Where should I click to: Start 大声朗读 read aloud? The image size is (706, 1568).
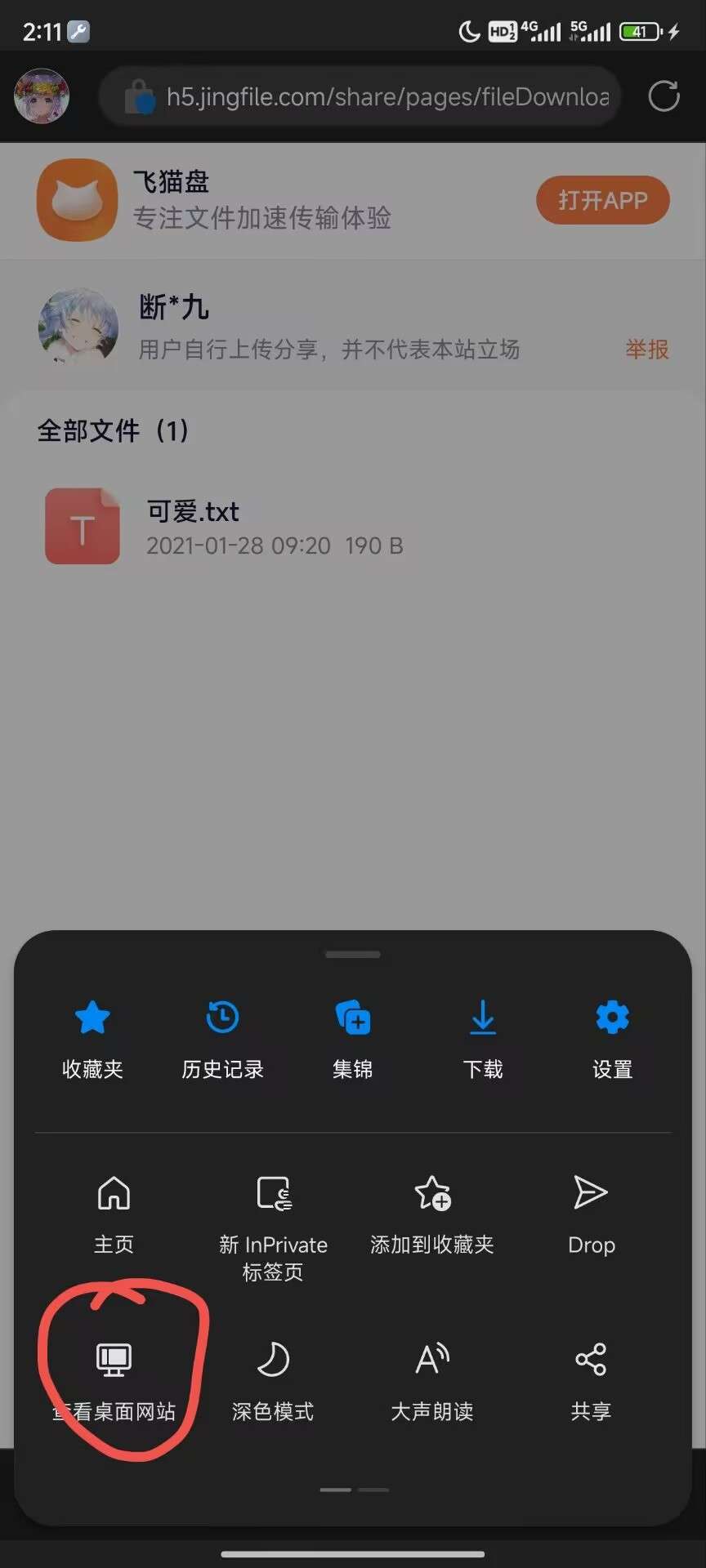click(x=432, y=1380)
